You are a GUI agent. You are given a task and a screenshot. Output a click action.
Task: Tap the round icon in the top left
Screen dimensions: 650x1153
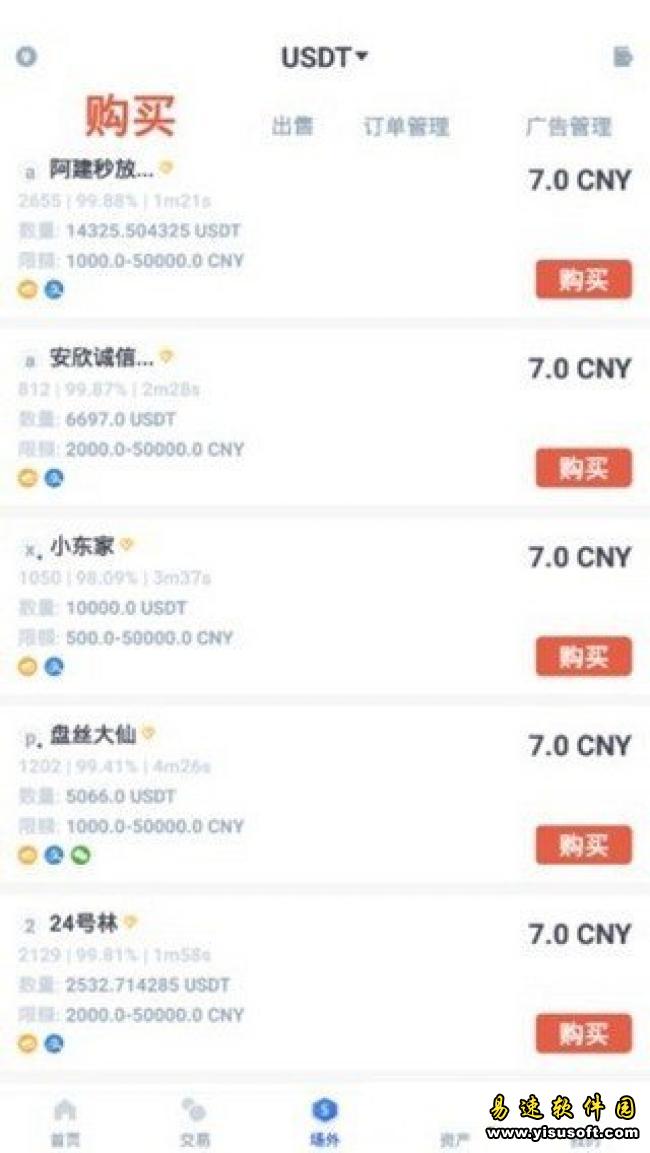pos(26,57)
